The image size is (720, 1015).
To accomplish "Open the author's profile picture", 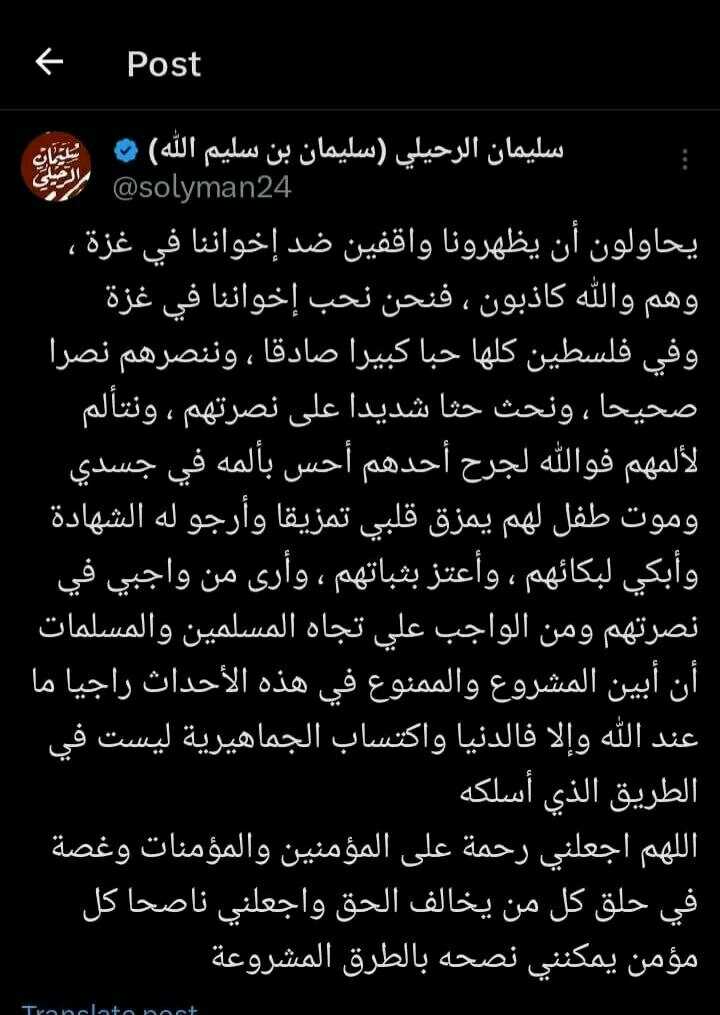I will [x=55, y=165].
